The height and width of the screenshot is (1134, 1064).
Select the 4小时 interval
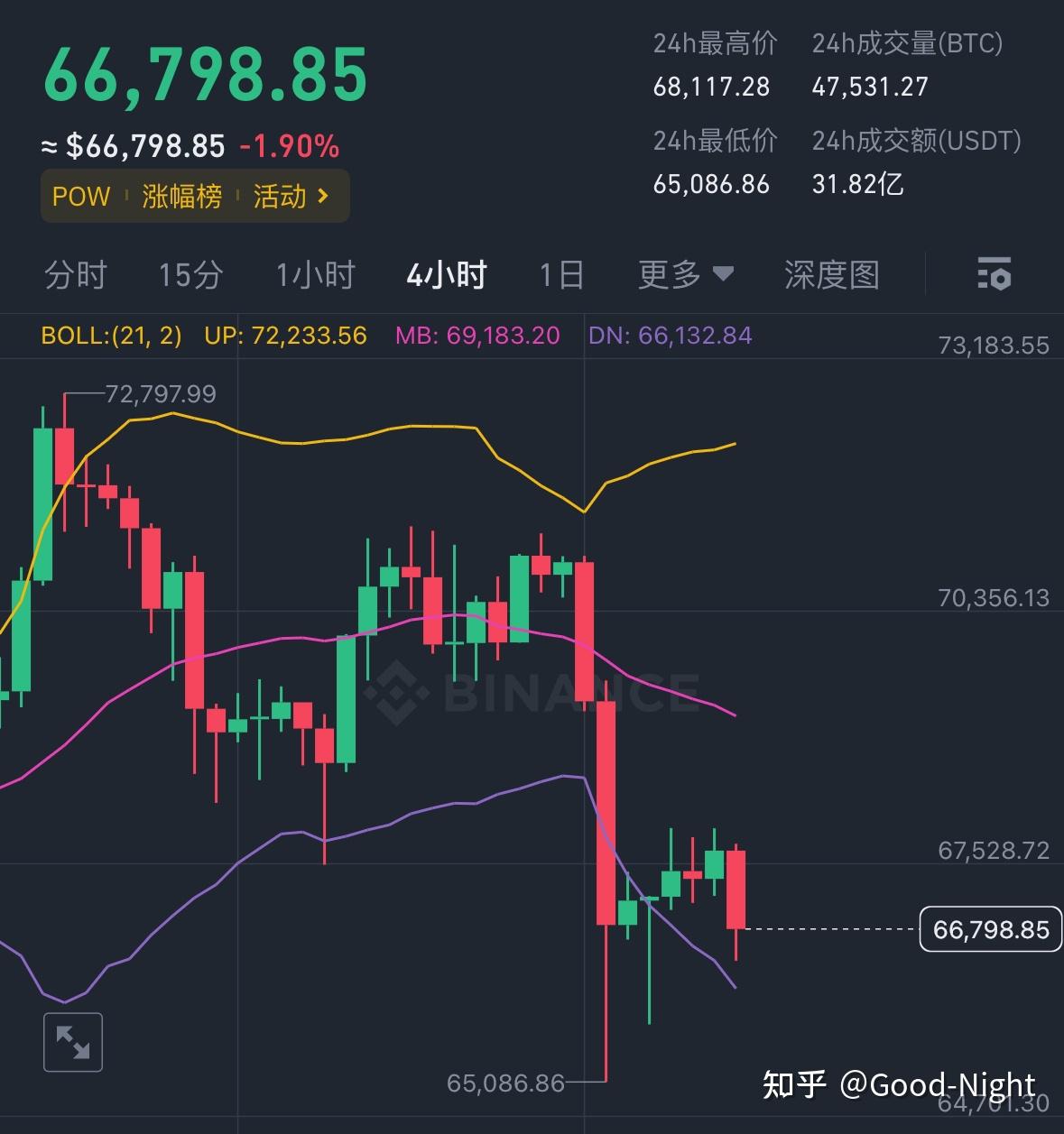tap(447, 274)
